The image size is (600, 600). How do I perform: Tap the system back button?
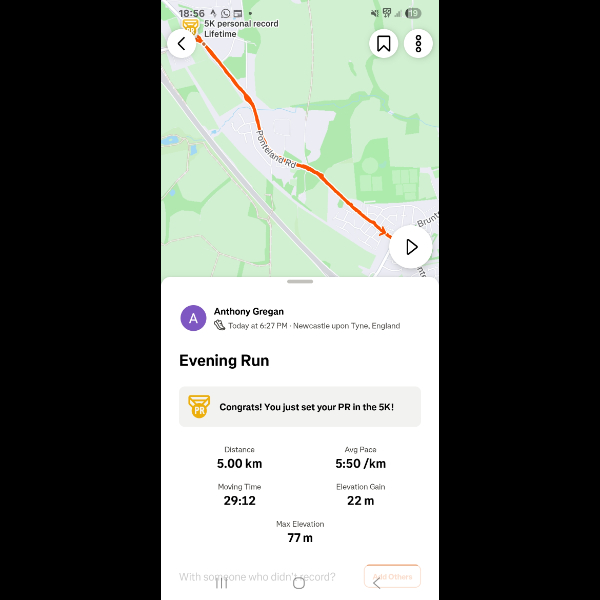pos(377,584)
